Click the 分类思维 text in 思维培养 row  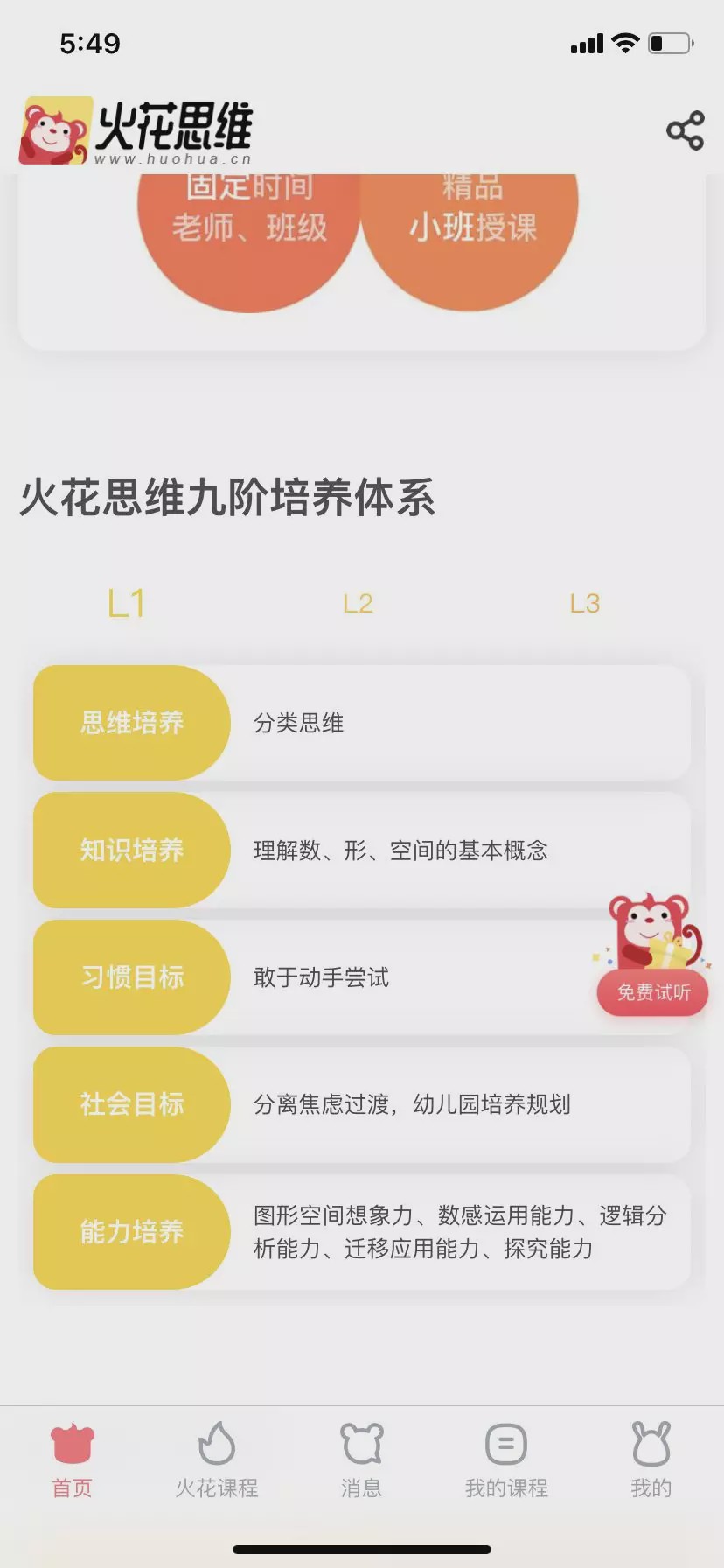(x=299, y=724)
